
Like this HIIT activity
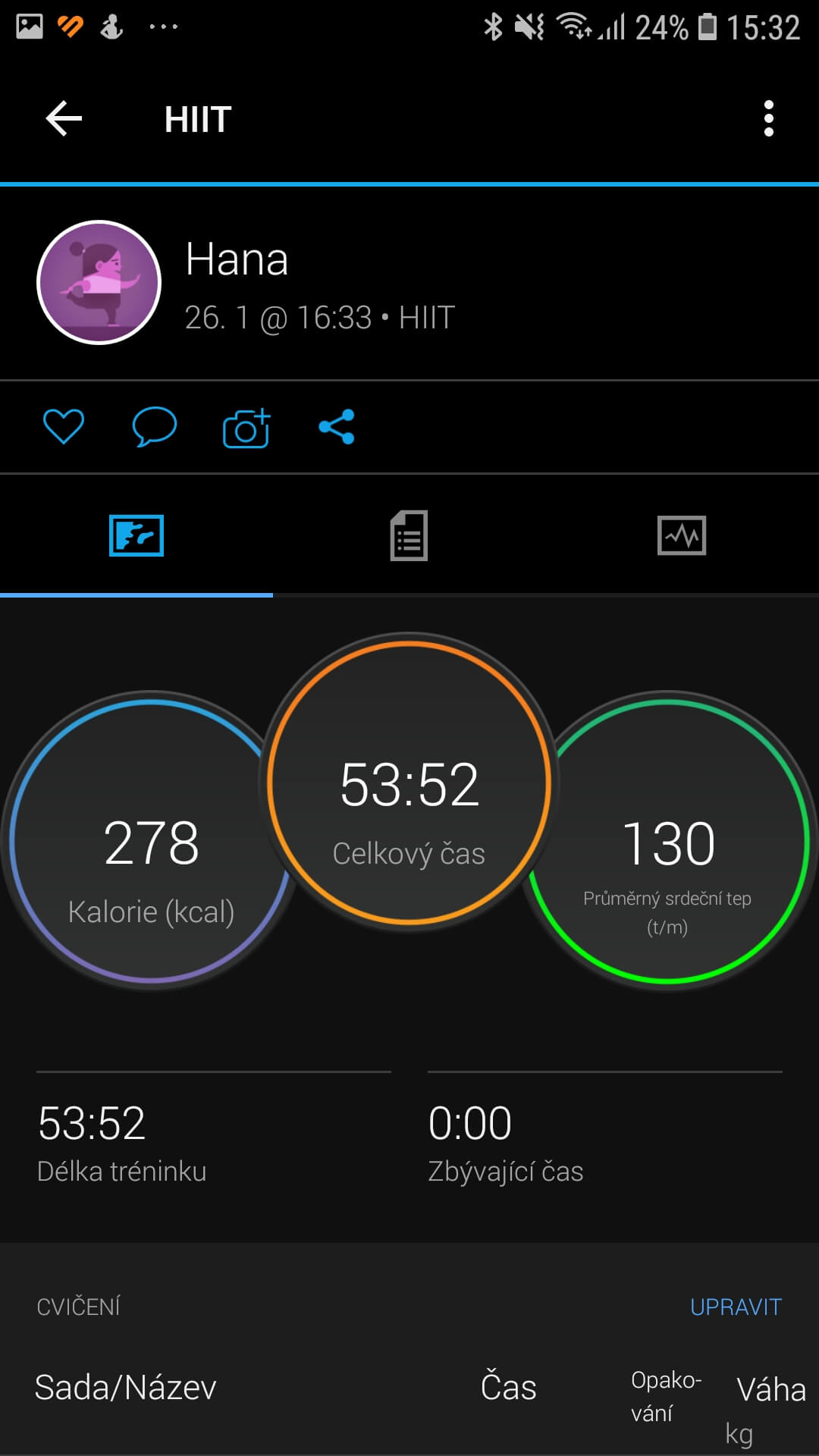point(64,426)
